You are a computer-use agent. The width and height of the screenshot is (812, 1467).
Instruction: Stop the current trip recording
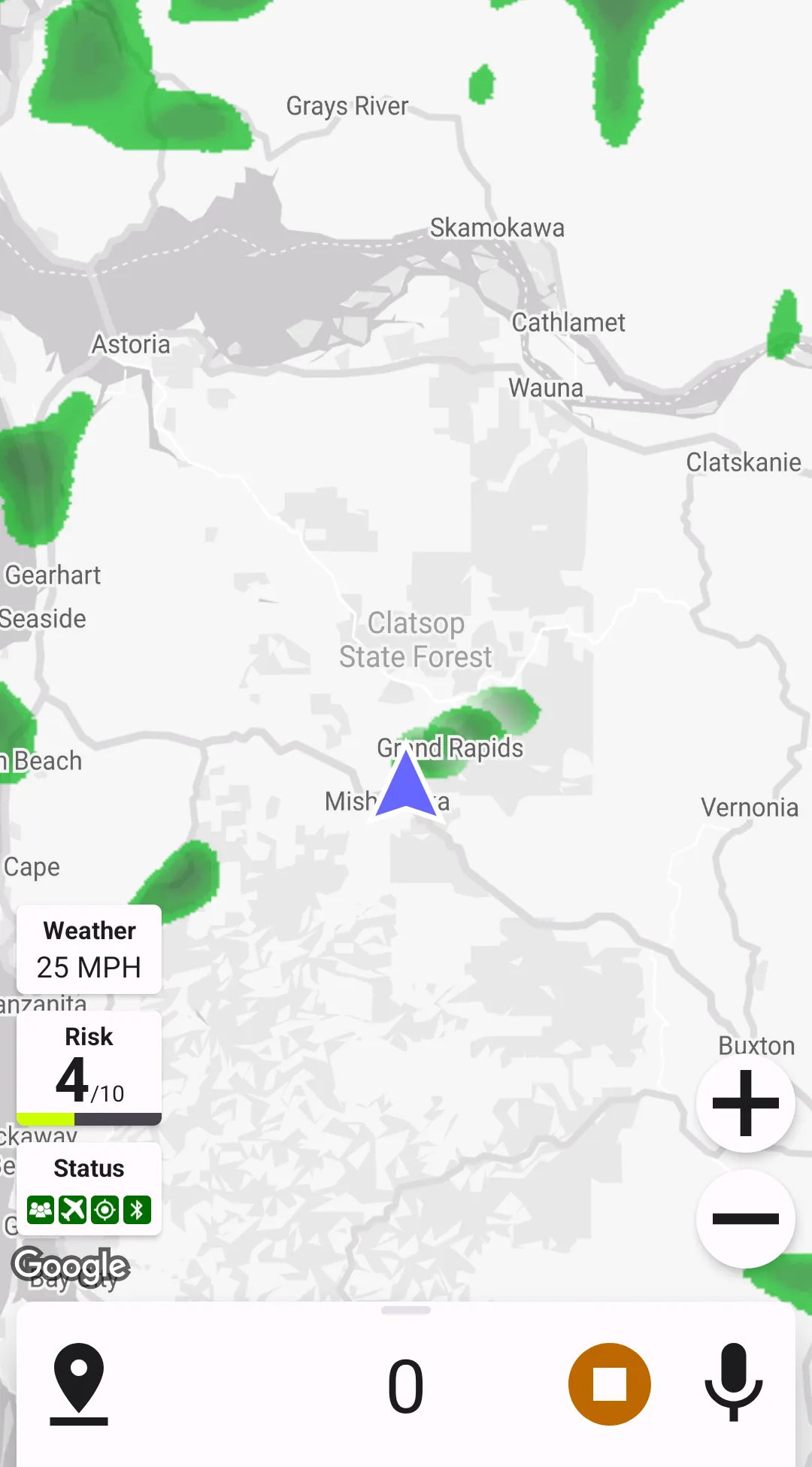[x=609, y=1384]
